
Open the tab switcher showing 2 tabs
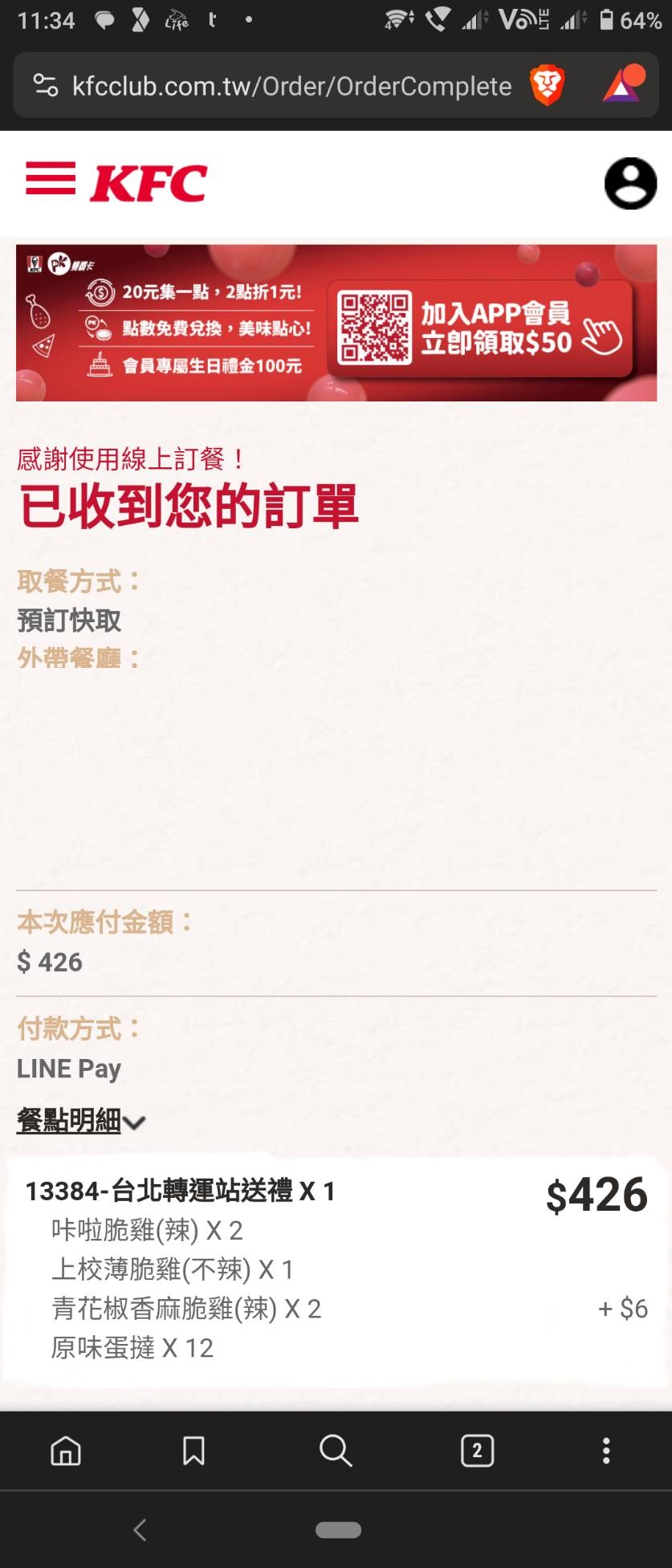(x=477, y=1451)
